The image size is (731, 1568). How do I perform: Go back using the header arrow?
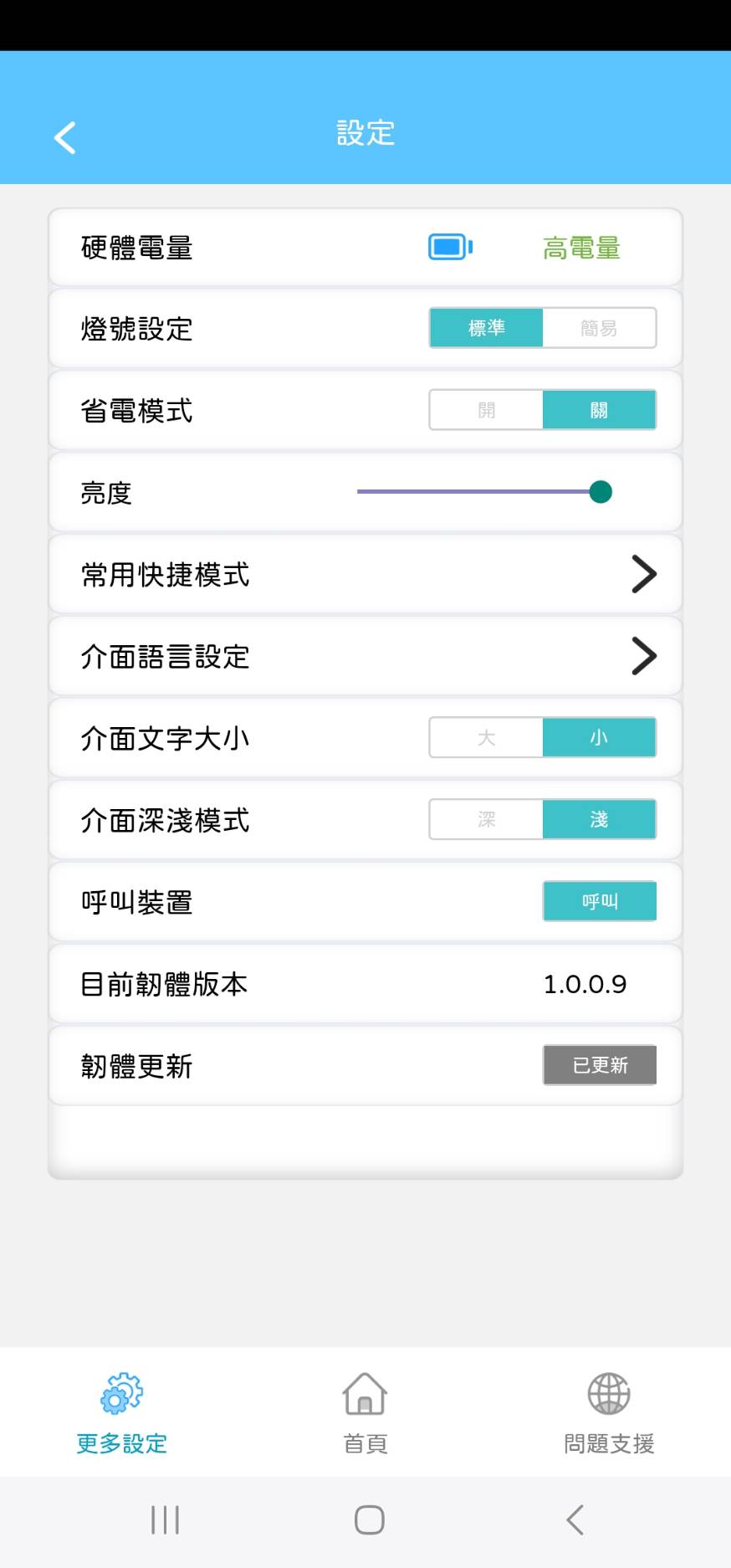(65, 137)
